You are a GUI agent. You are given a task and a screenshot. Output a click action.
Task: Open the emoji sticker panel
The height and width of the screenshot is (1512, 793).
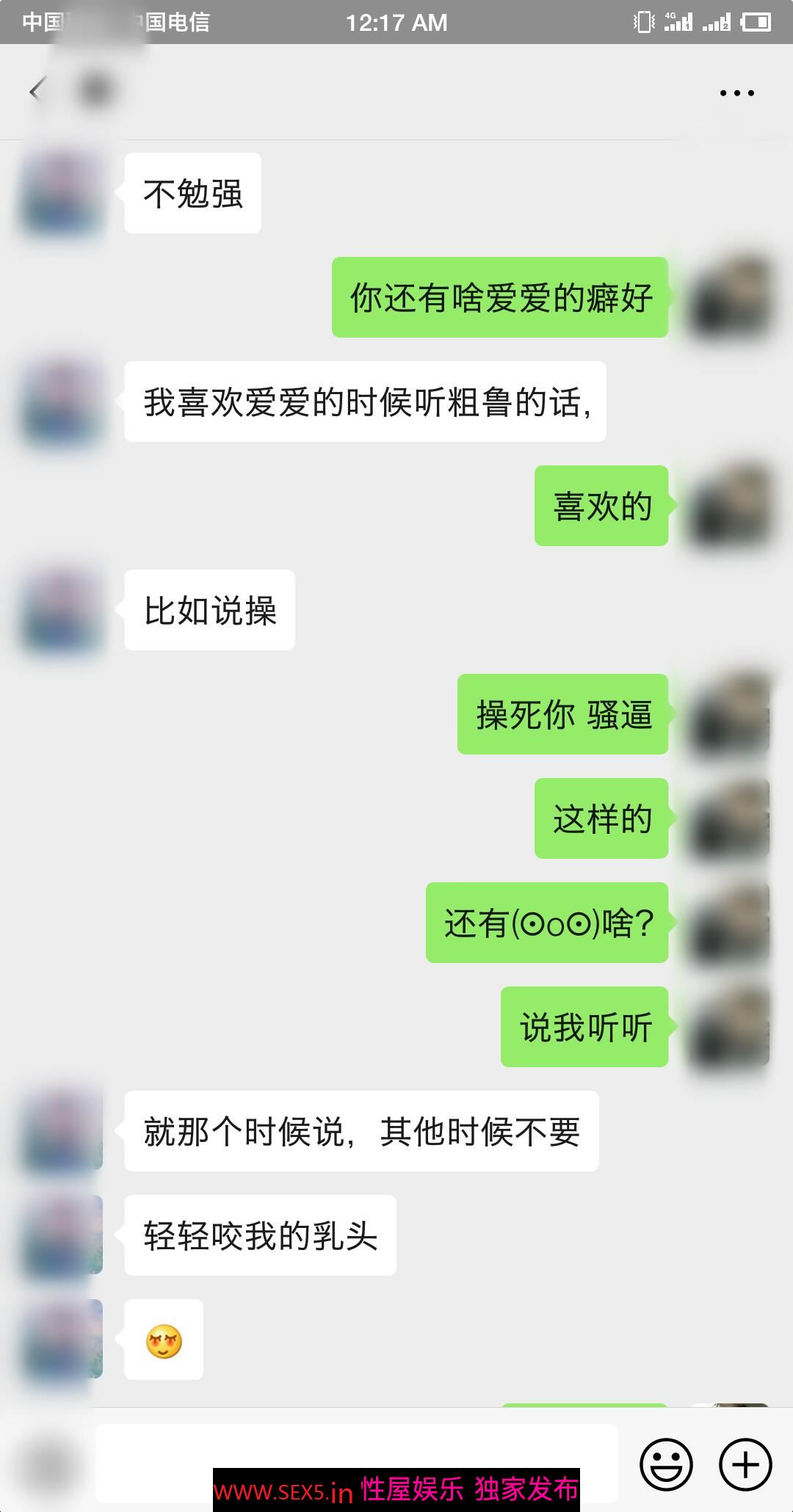pos(666,1464)
